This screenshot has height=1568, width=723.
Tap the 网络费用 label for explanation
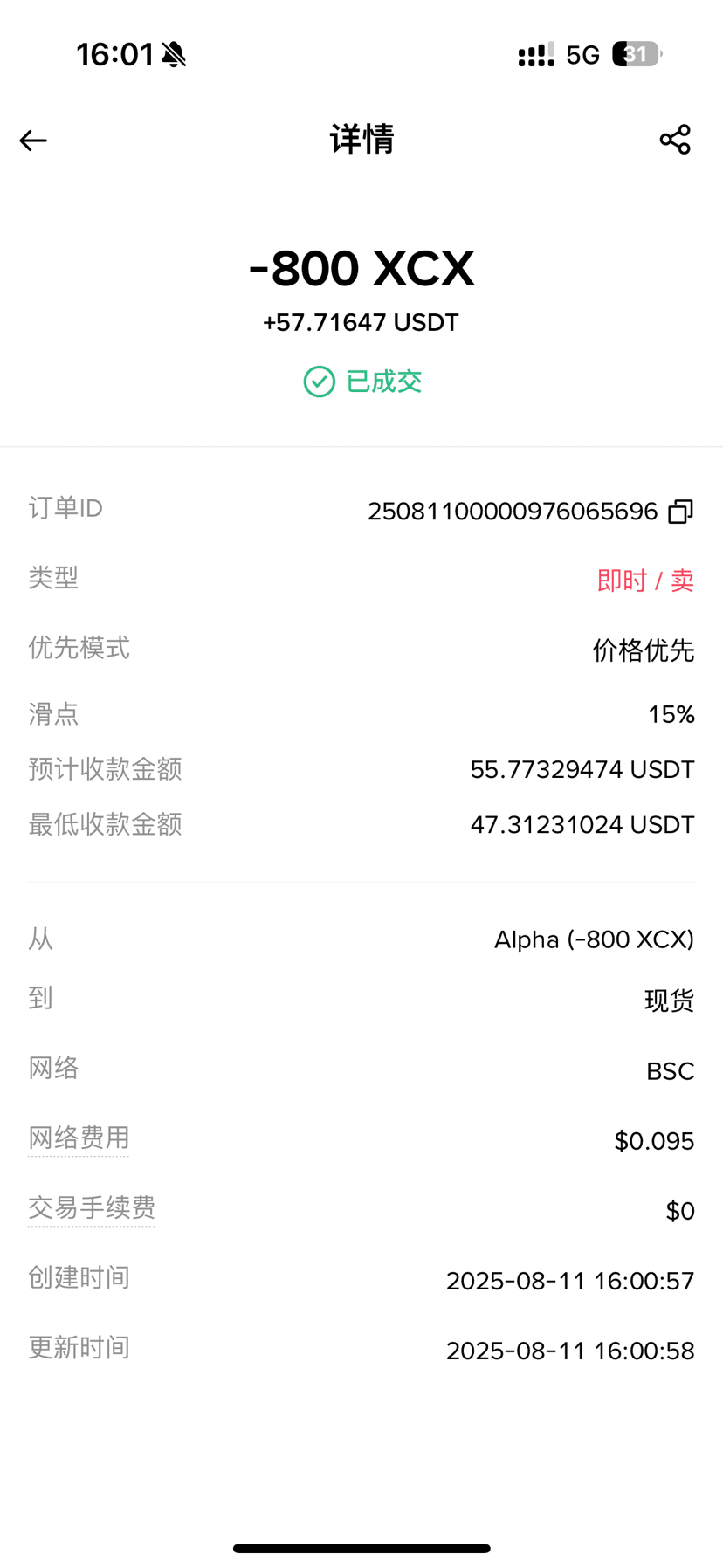tap(79, 1138)
